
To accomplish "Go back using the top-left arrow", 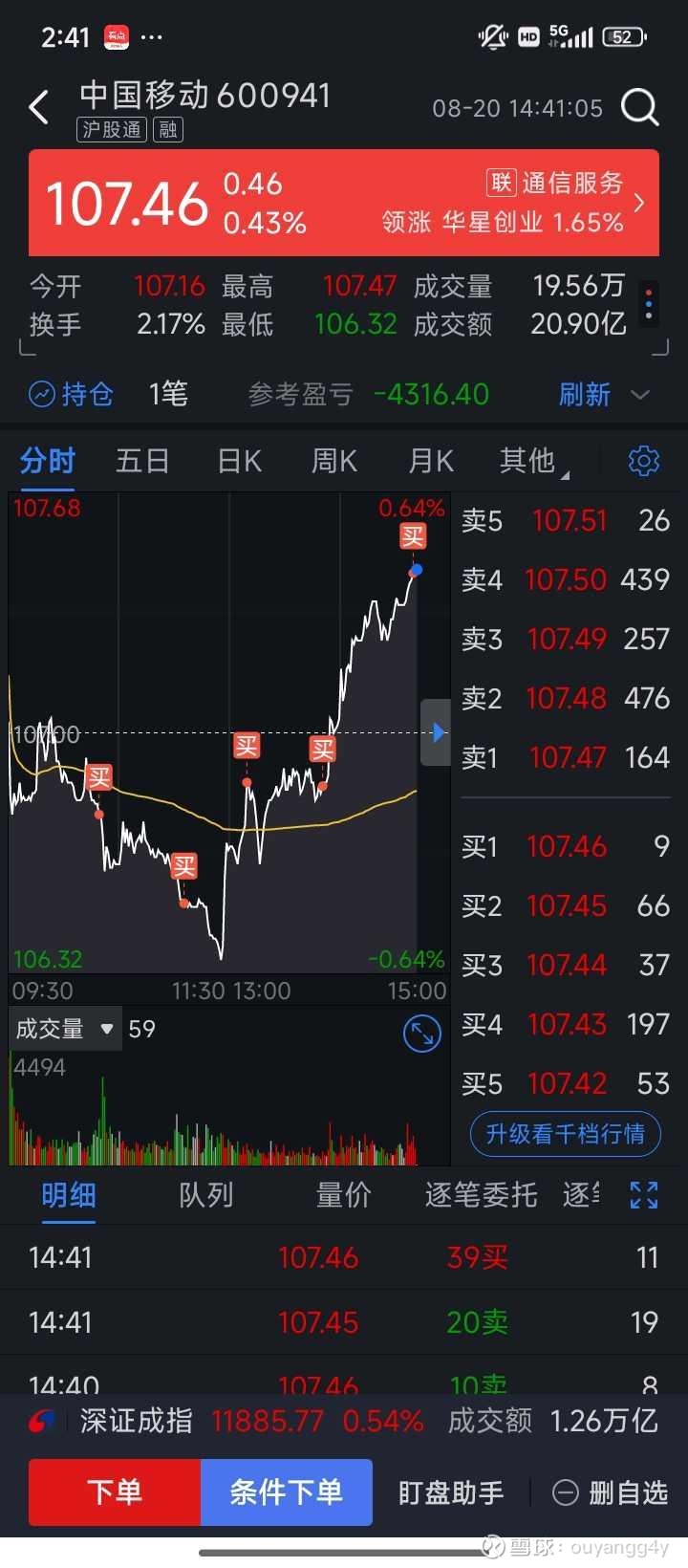I will [38, 107].
